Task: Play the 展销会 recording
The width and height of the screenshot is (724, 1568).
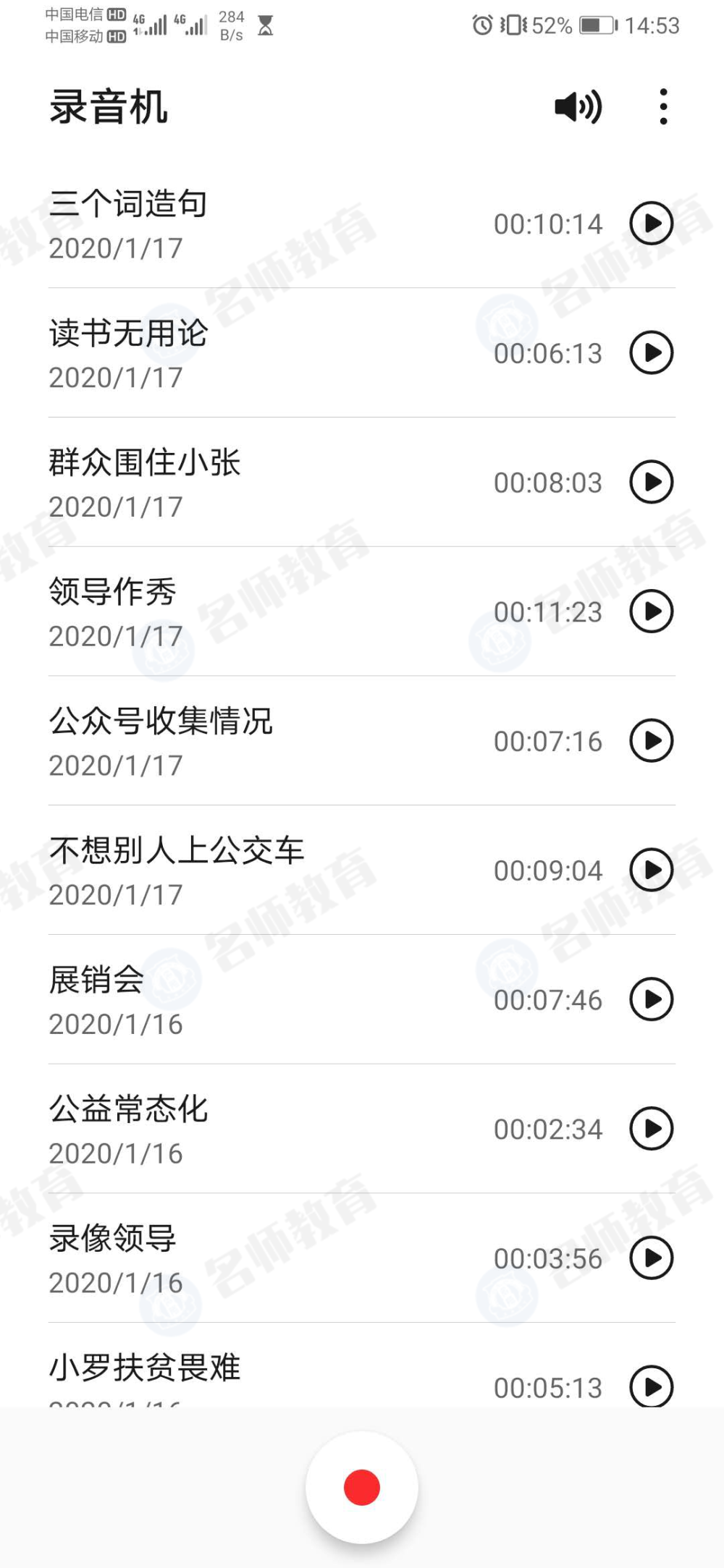Action: [x=651, y=1000]
